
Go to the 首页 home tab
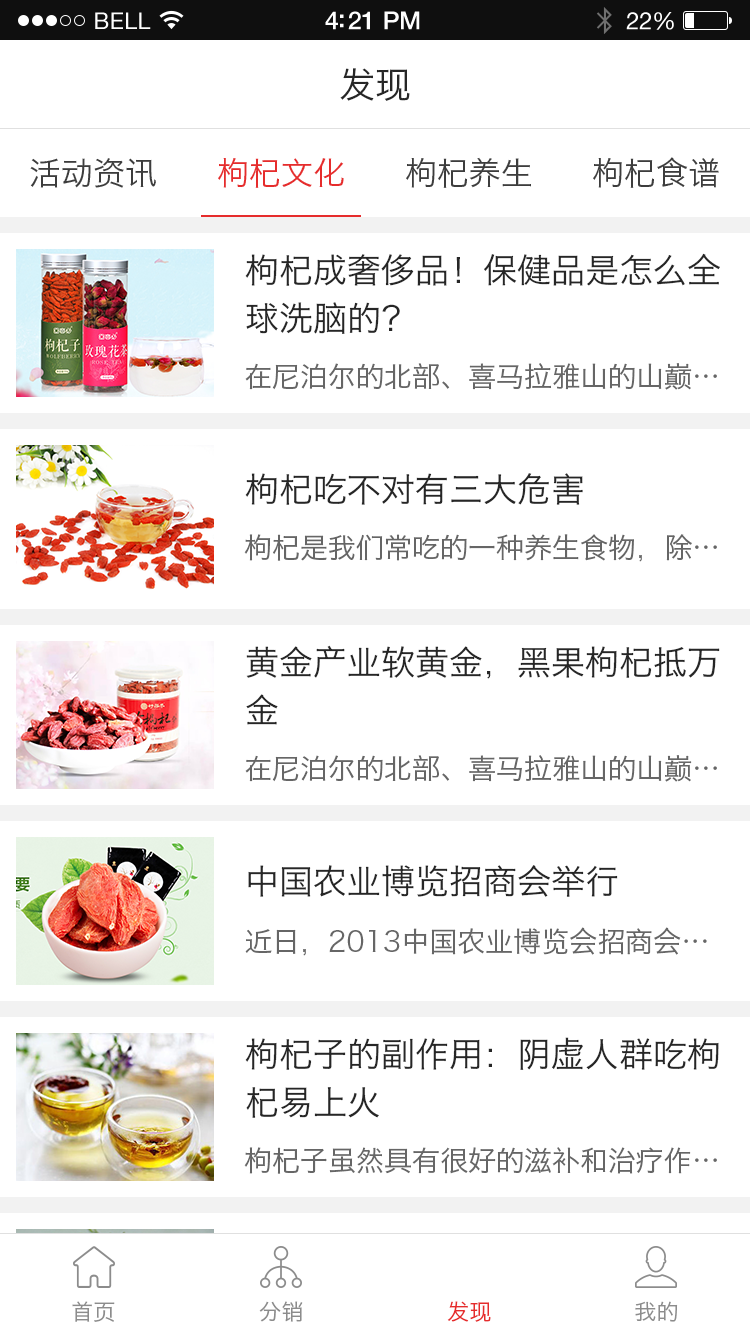click(94, 1285)
